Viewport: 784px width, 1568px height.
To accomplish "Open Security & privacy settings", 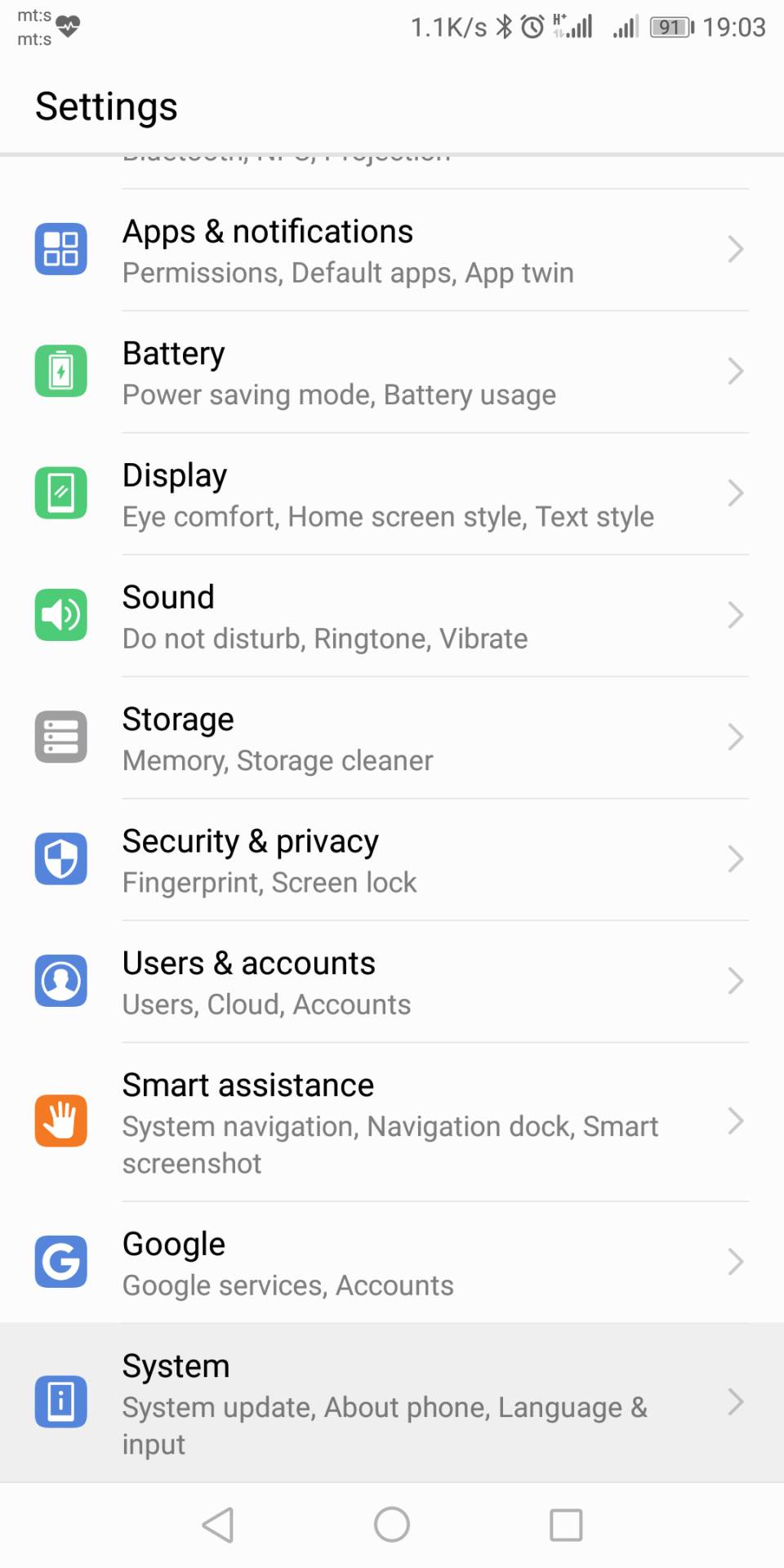I will (392, 859).
